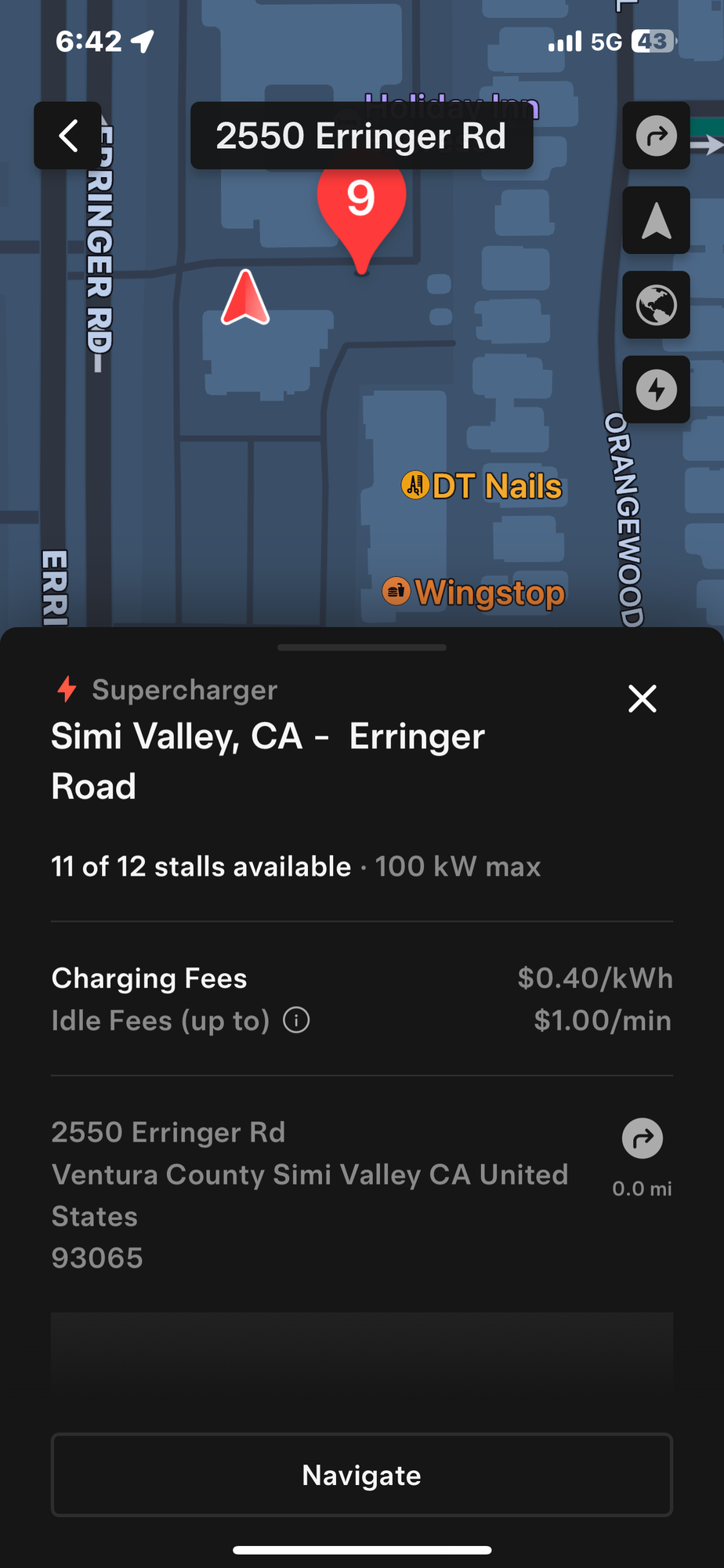
Task: Close the Supercharger details sheet
Action: point(642,699)
